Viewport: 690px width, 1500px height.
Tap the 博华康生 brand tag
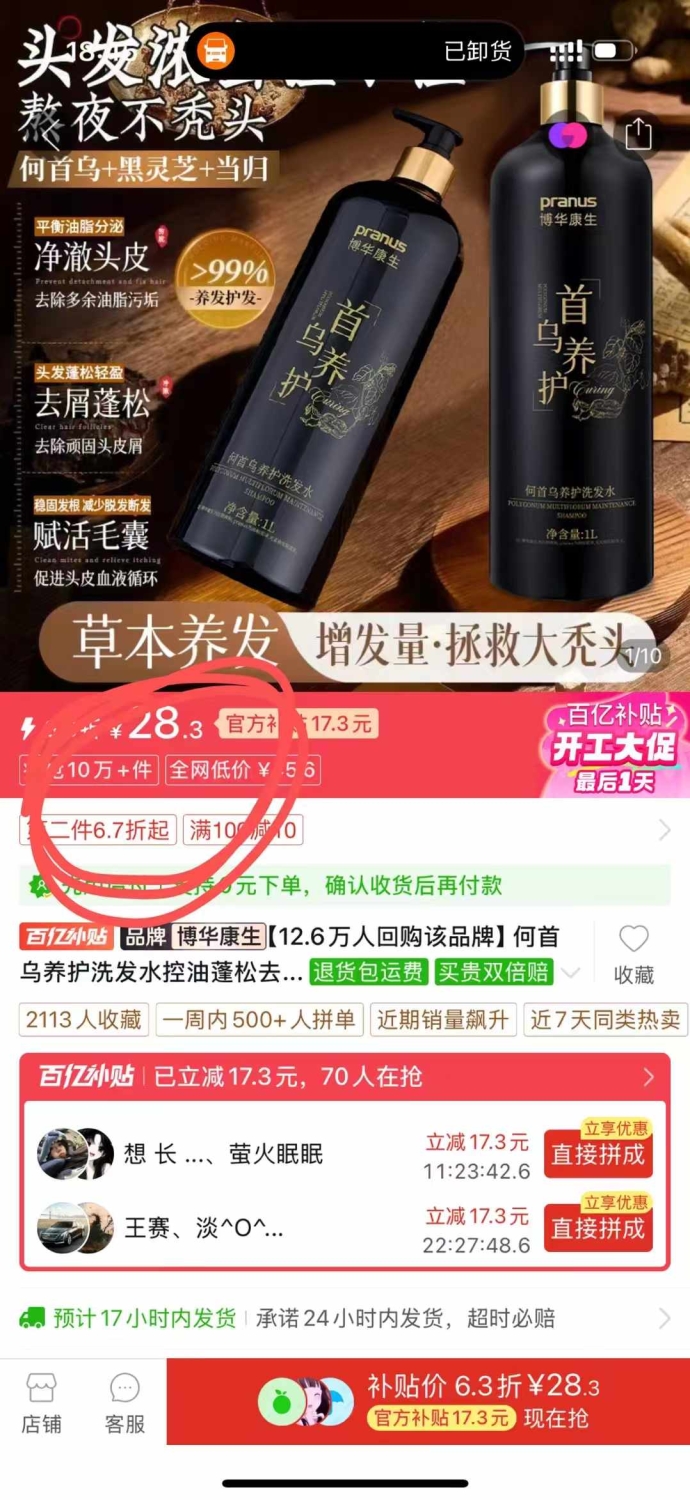(219, 938)
